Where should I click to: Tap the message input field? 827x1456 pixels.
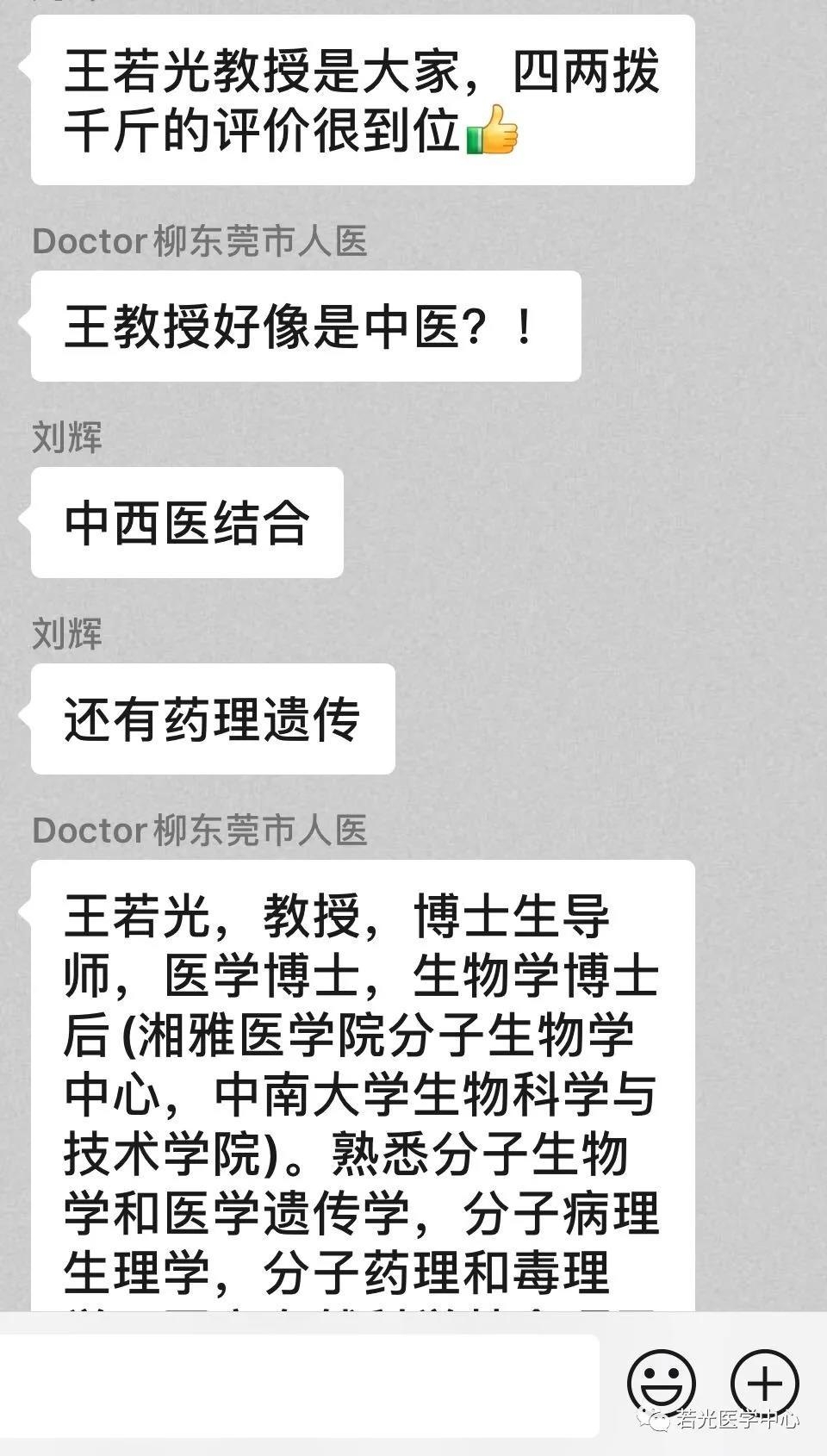[297, 1384]
